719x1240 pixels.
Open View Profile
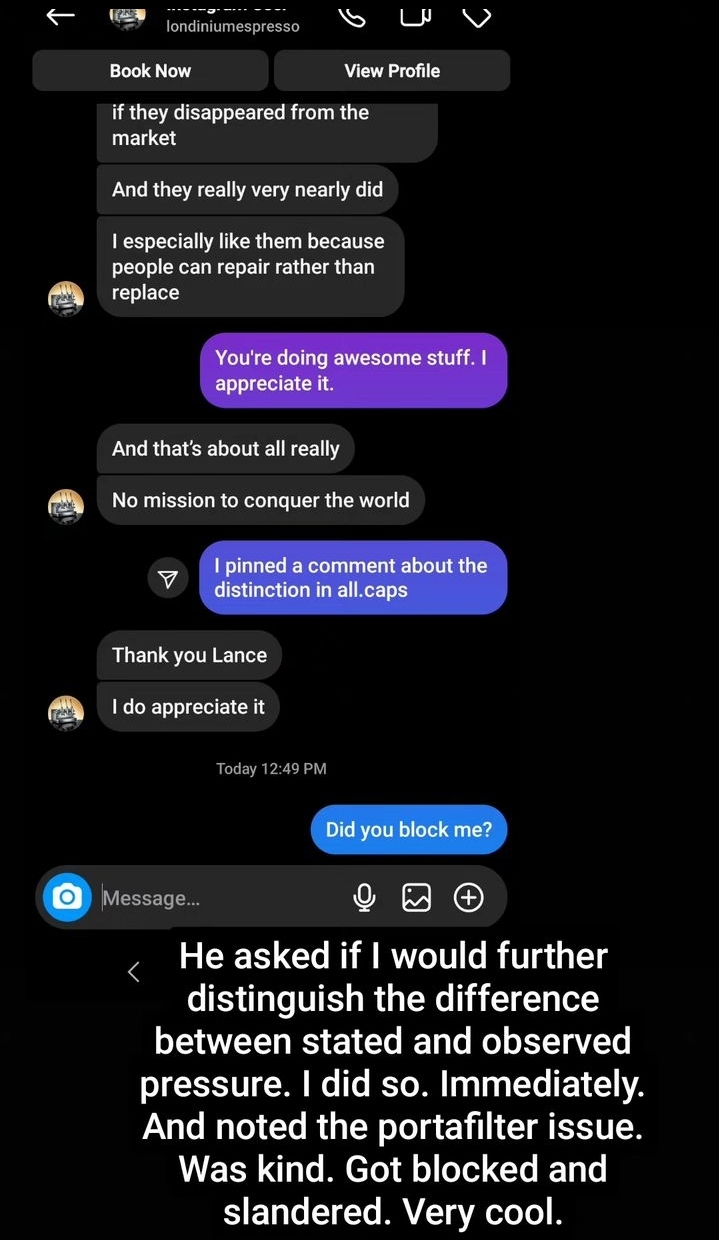(392, 71)
